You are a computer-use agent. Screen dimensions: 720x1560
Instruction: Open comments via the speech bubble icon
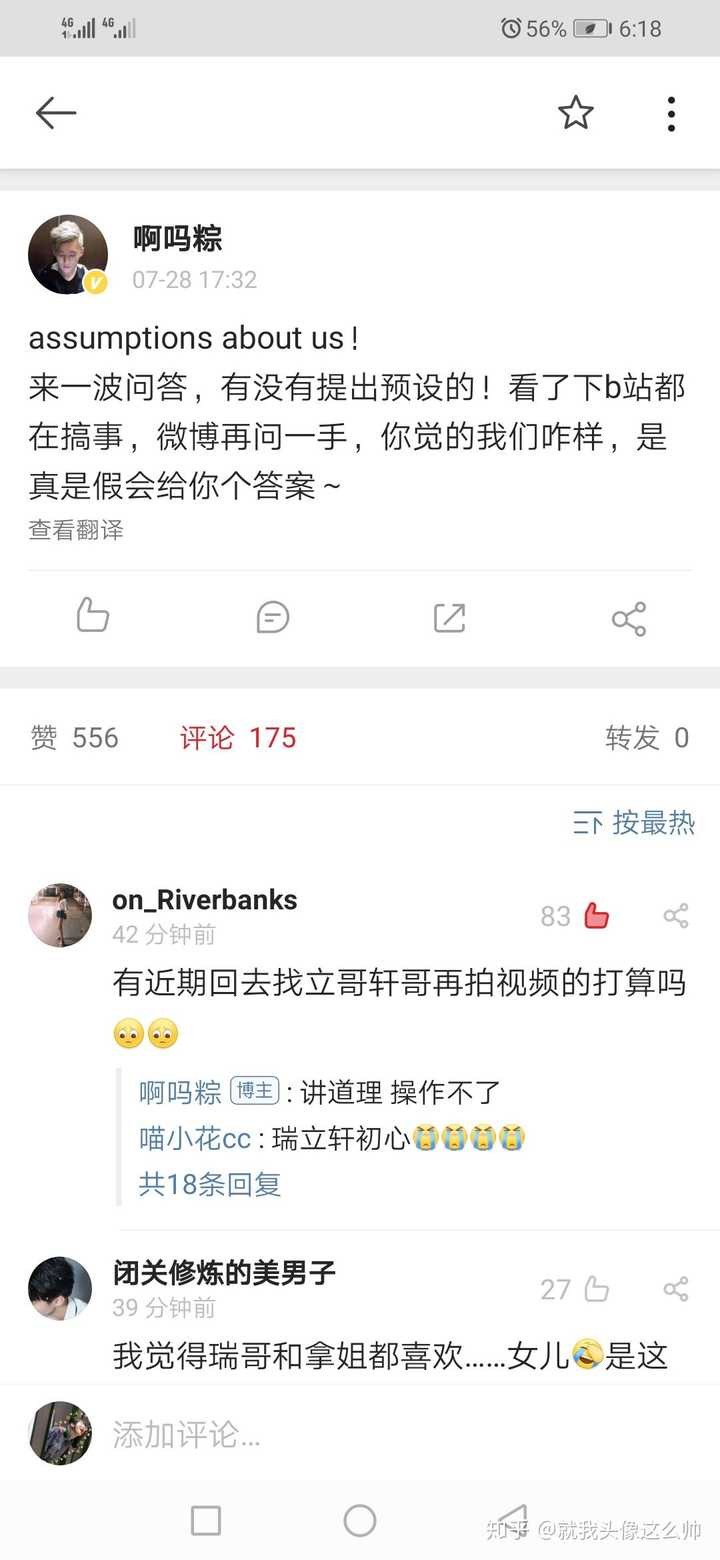point(271,617)
